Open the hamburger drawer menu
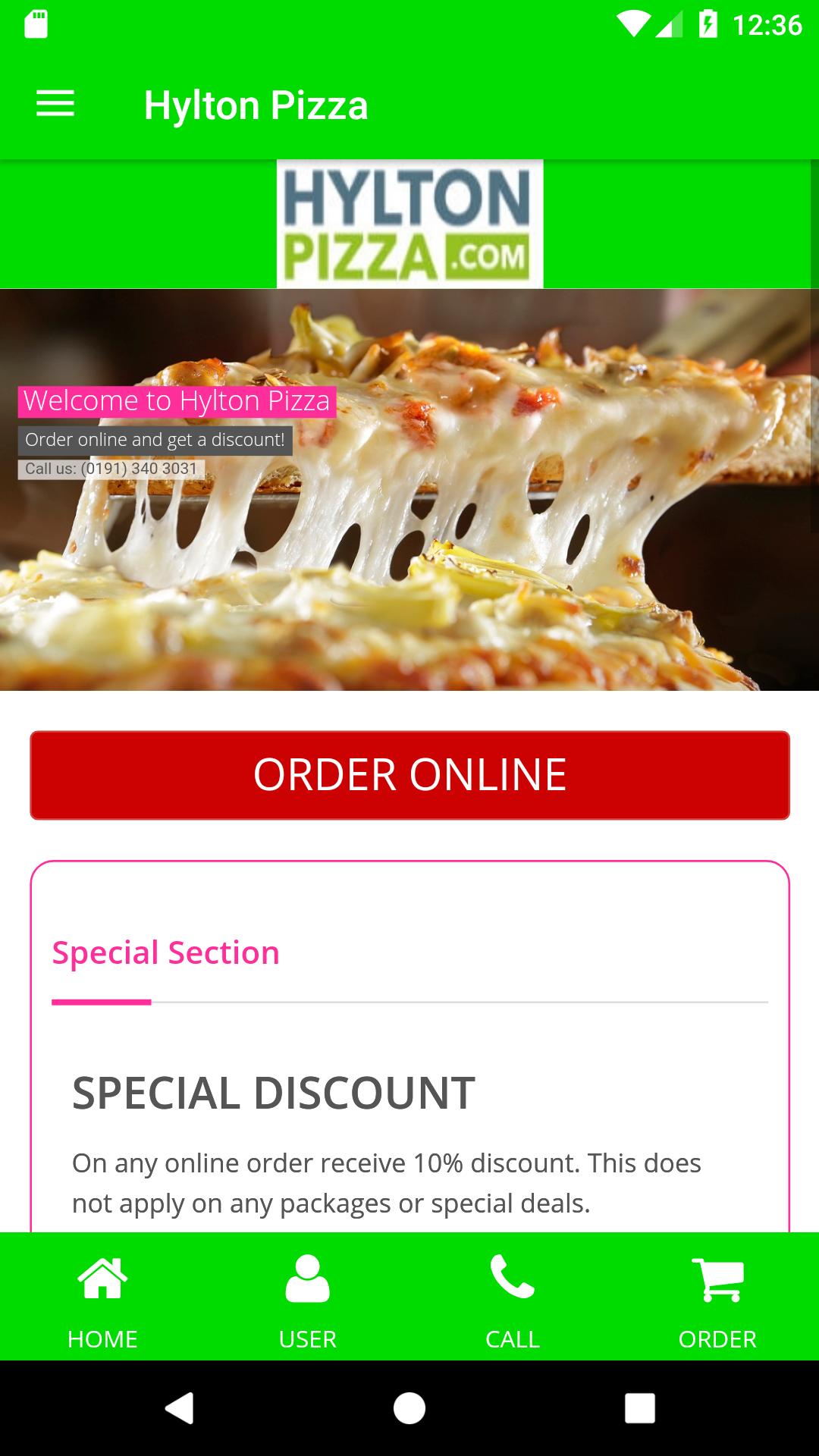This screenshot has width=819, height=1456. click(55, 104)
